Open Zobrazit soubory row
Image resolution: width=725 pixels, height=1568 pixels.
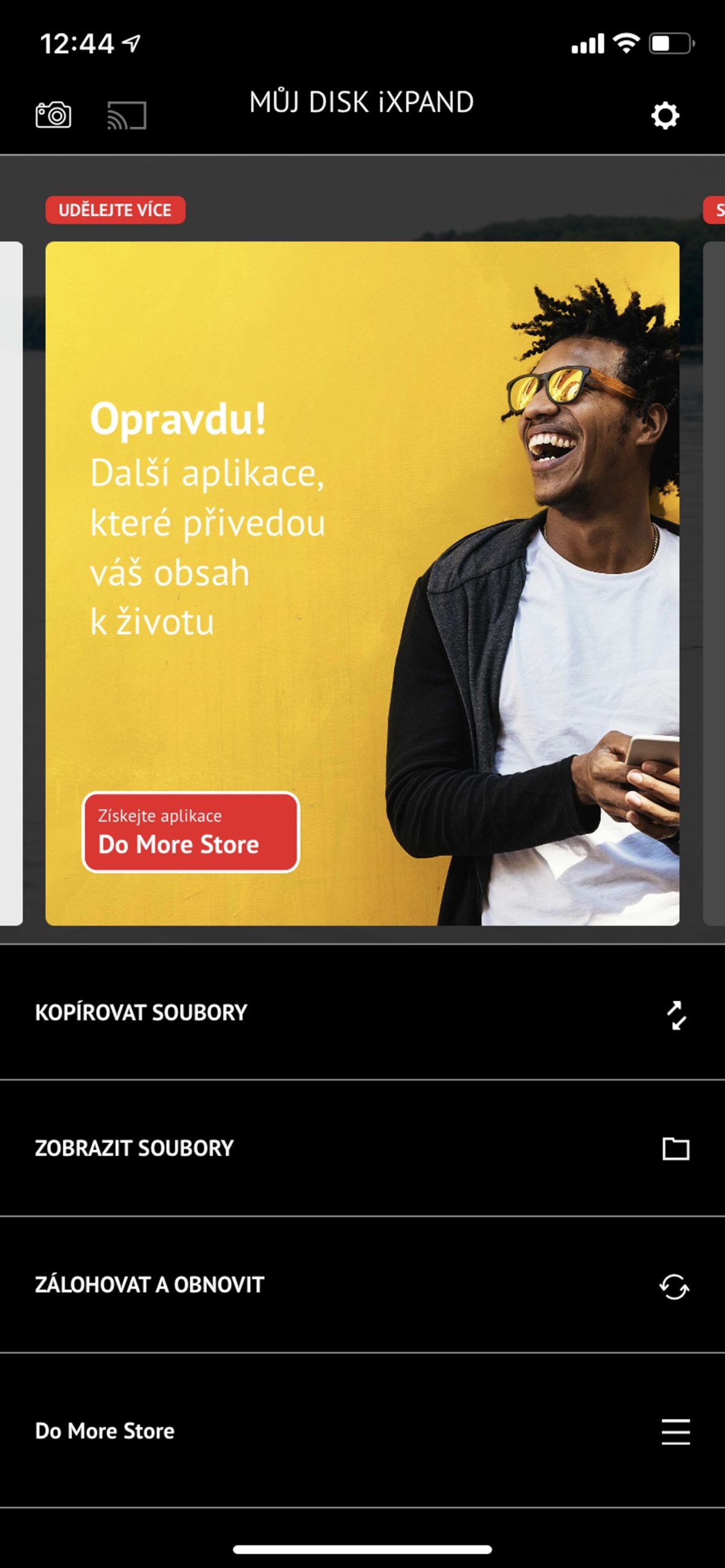point(362,1148)
